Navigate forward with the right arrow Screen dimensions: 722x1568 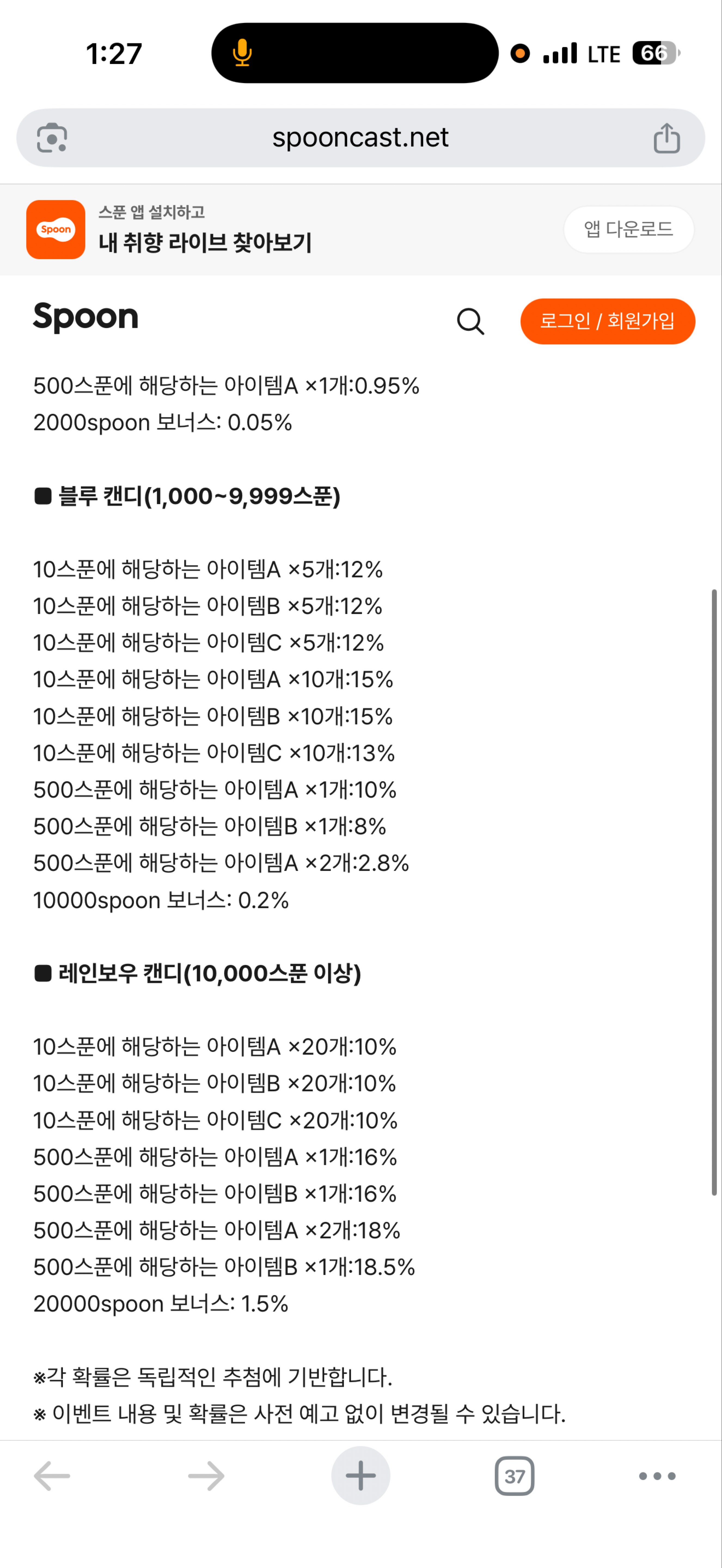pos(206,1475)
